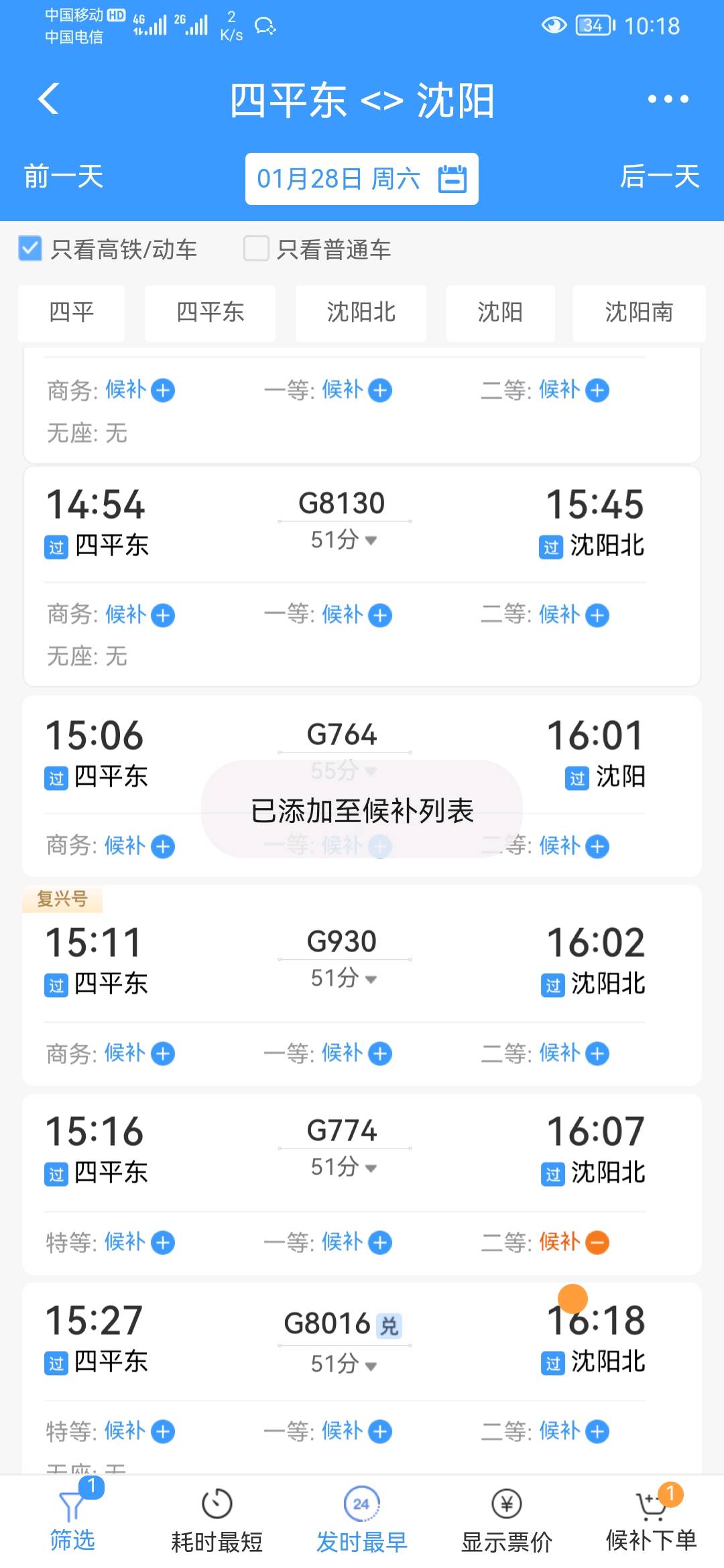Uncheck 只看高铁/动车 checkbox
Image resolution: width=724 pixels, height=1568 pixels.
click(x=30, y=249)
